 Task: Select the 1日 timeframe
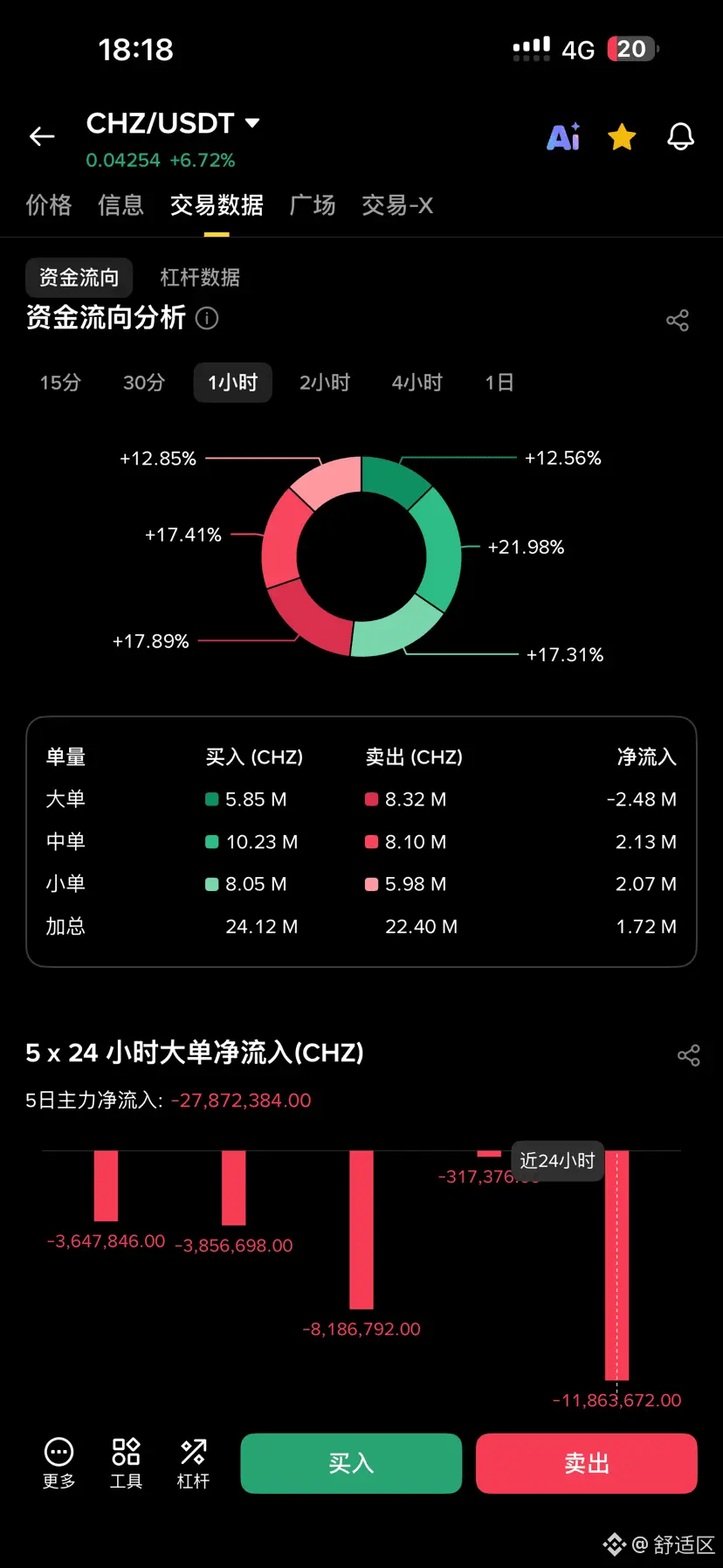tap(499, 383)
